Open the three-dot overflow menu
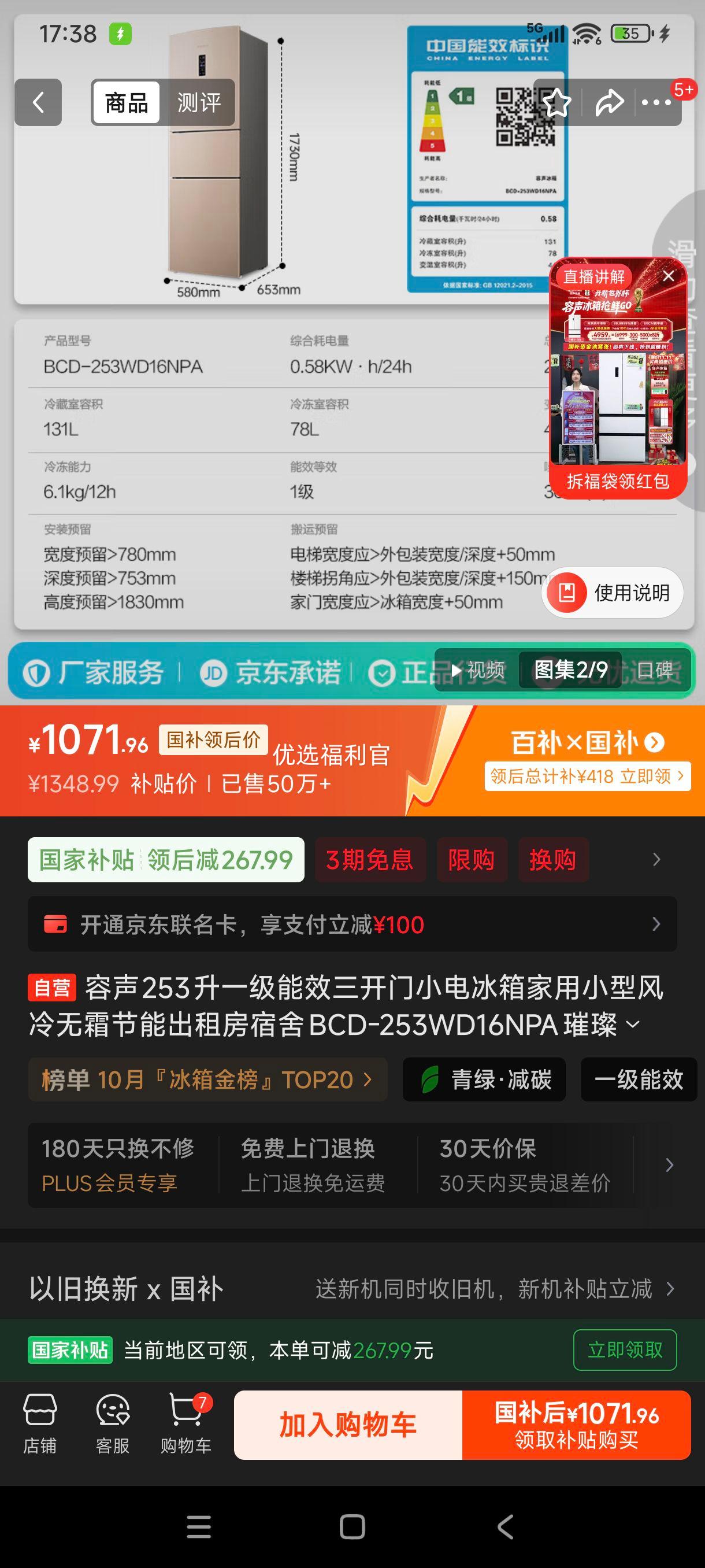The image size is (705, 1568). click(x=656, y=102)
